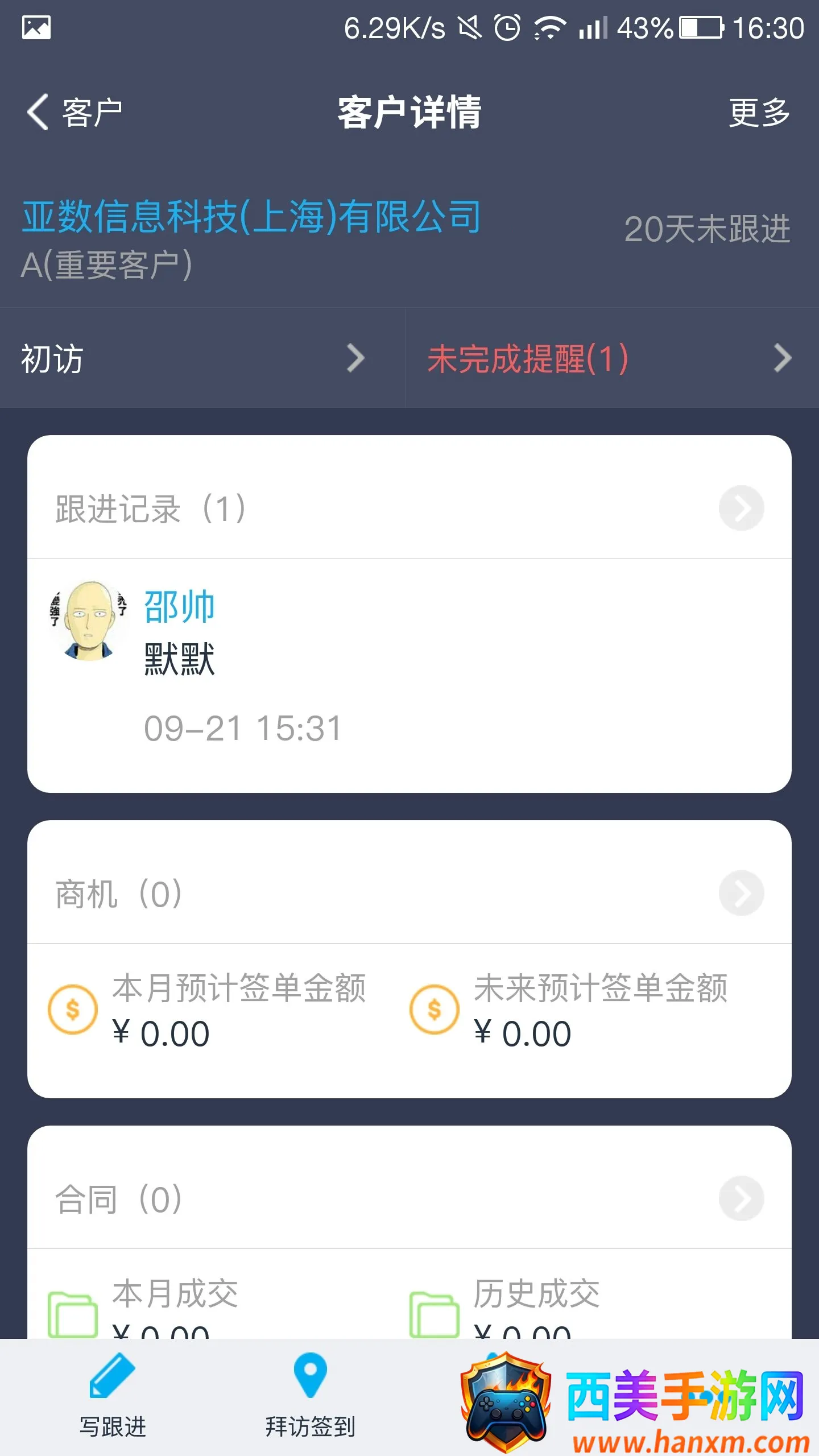Open the 更多 menu

(x=759, y=113)
